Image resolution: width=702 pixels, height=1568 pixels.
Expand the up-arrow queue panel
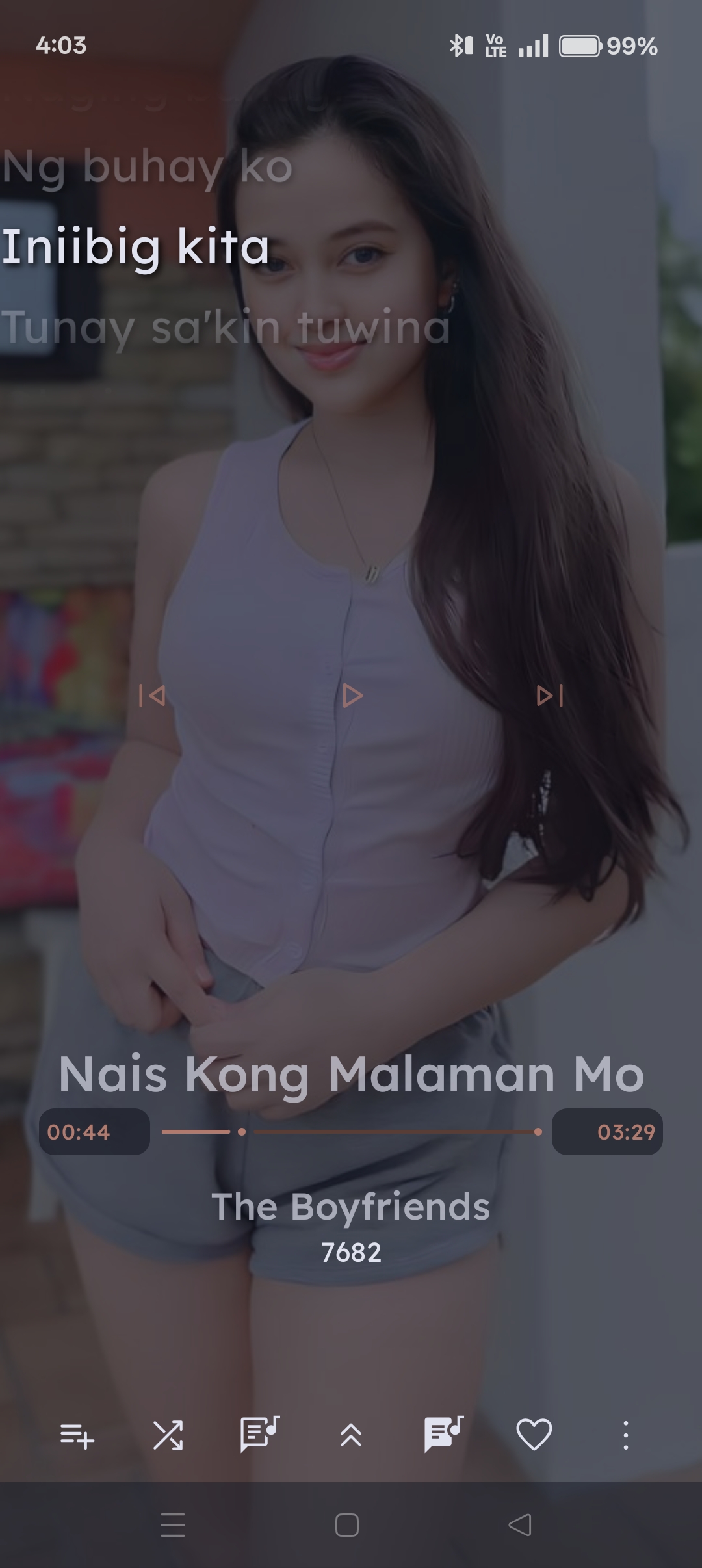[x=351, y=1435]
